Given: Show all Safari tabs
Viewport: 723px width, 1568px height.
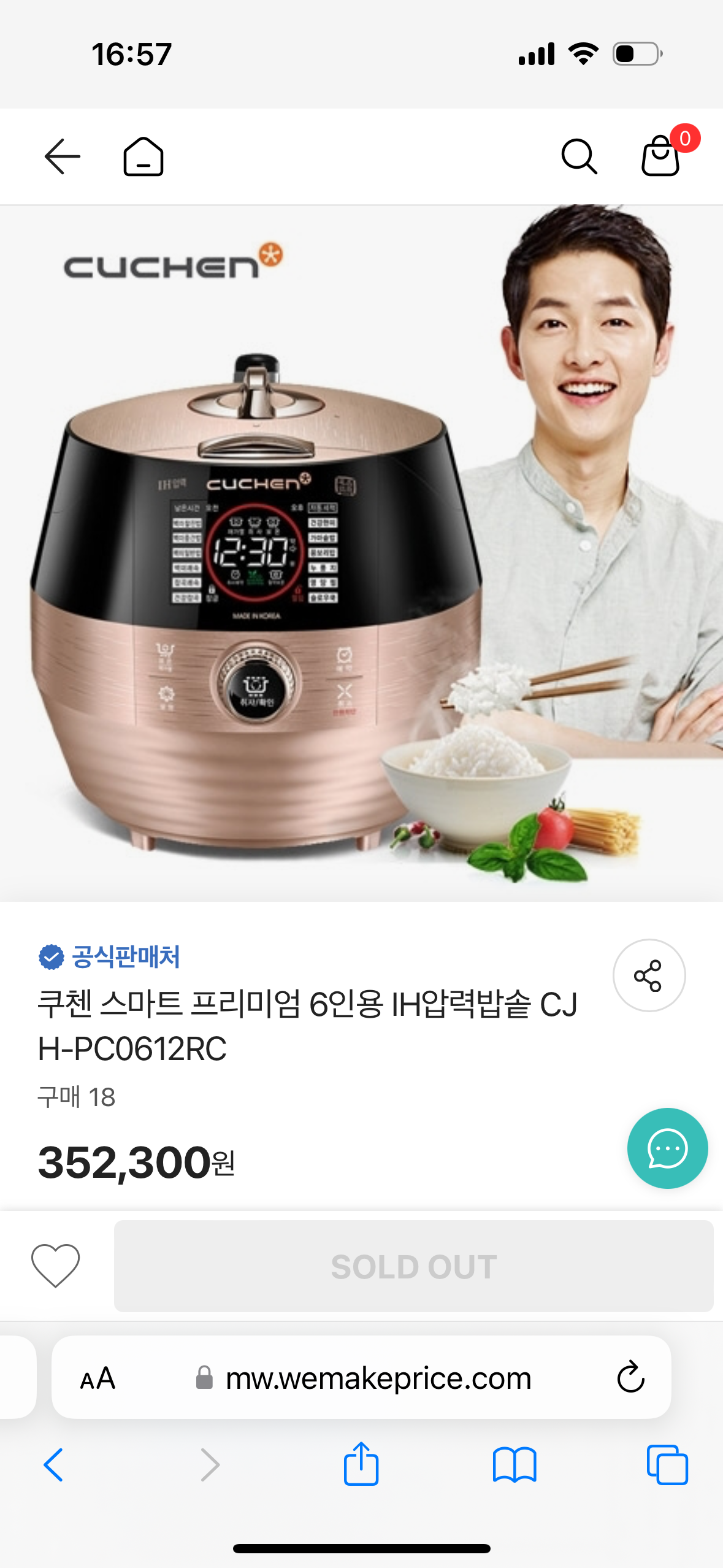Looking at the screenshot, I should tap(667, 1464).
